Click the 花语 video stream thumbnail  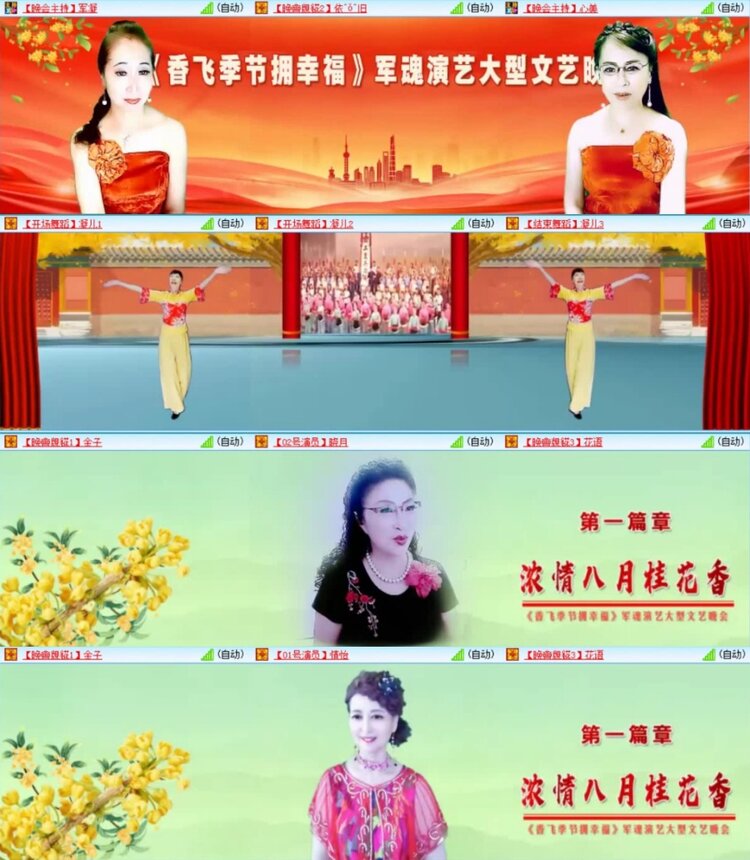[625, 550]
